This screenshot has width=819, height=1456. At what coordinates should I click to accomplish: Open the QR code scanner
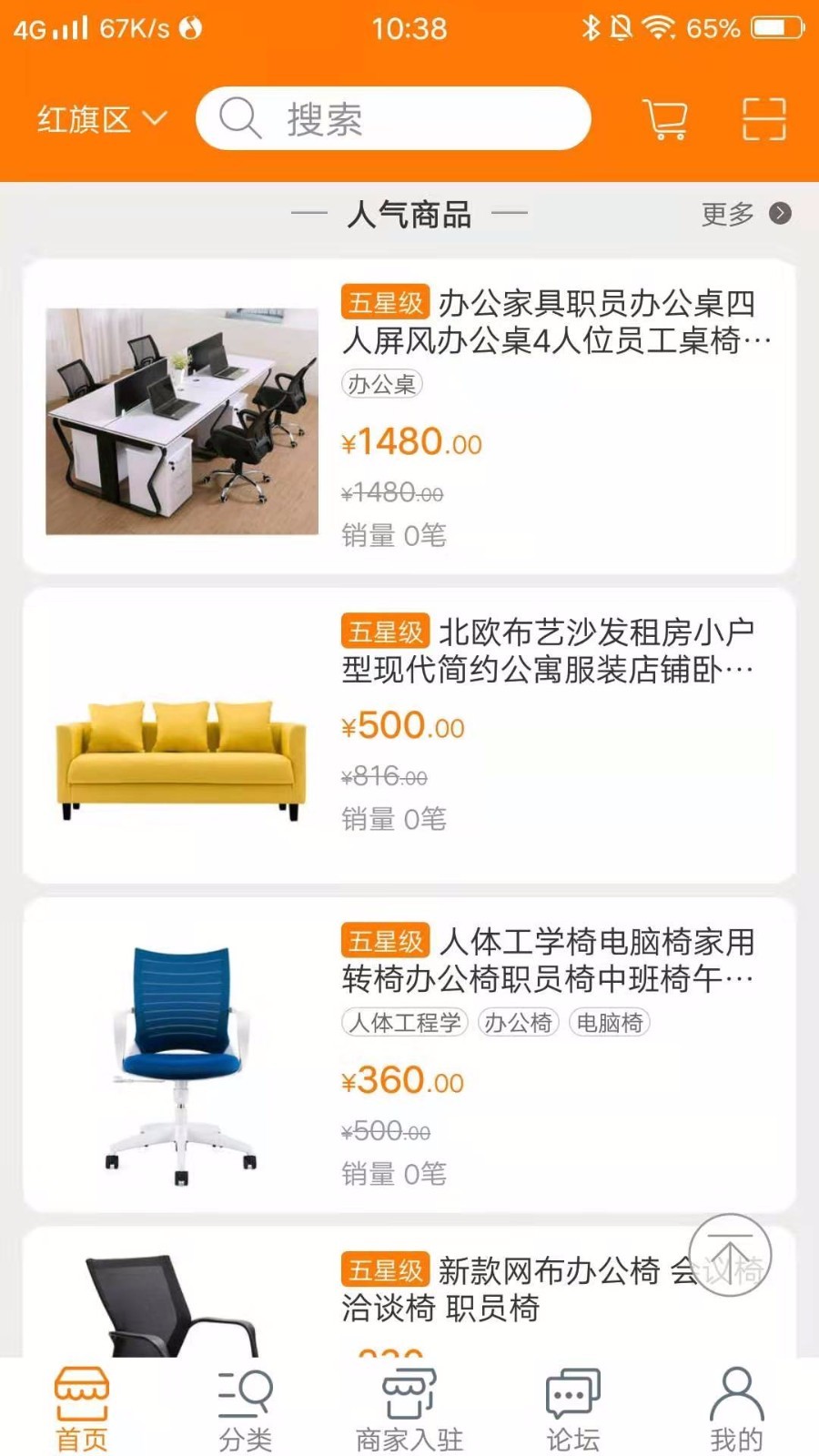pos(763,119)
